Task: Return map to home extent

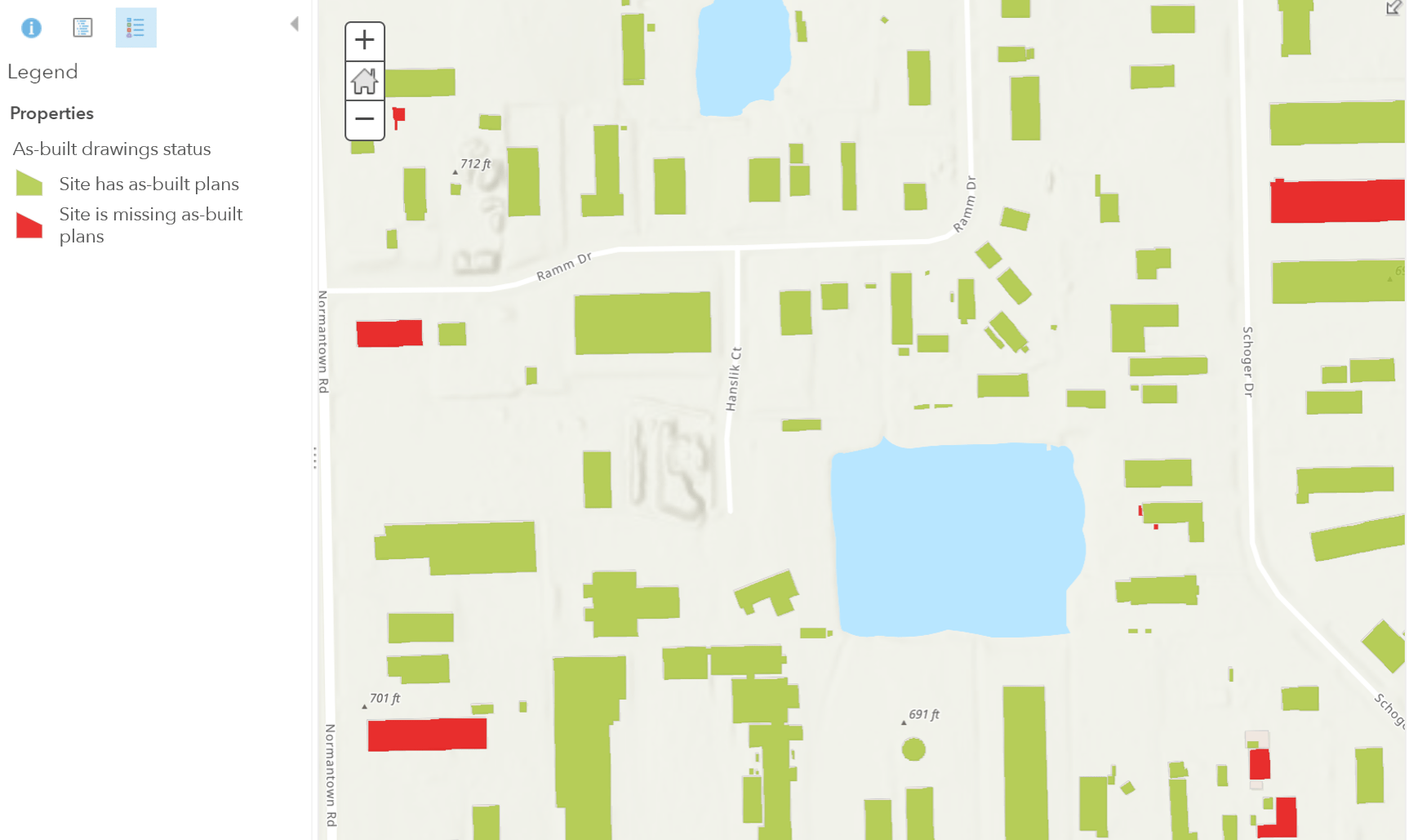Action: pos(365,80)
